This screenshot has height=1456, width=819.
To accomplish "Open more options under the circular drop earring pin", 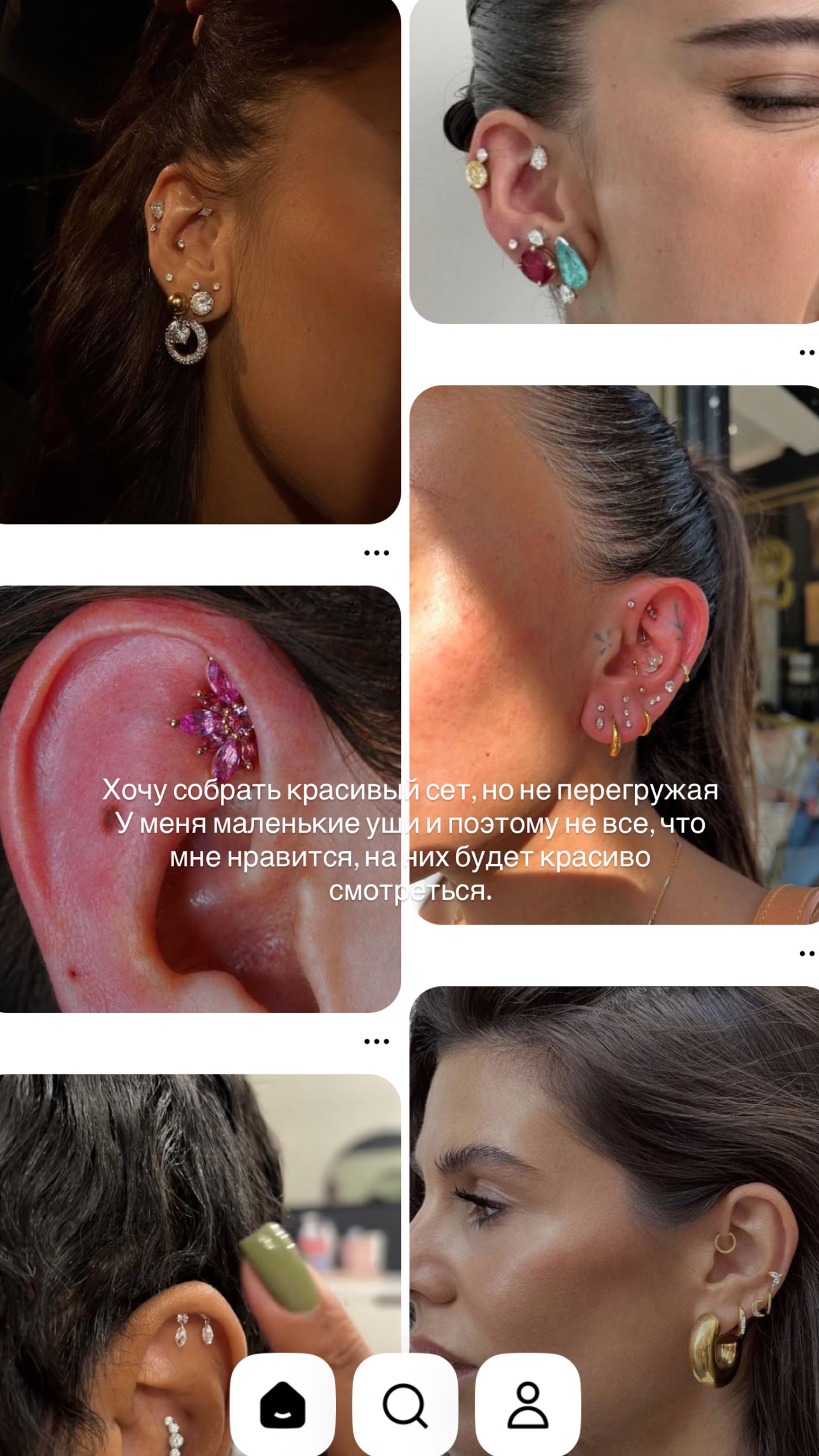I will [376, 553].
